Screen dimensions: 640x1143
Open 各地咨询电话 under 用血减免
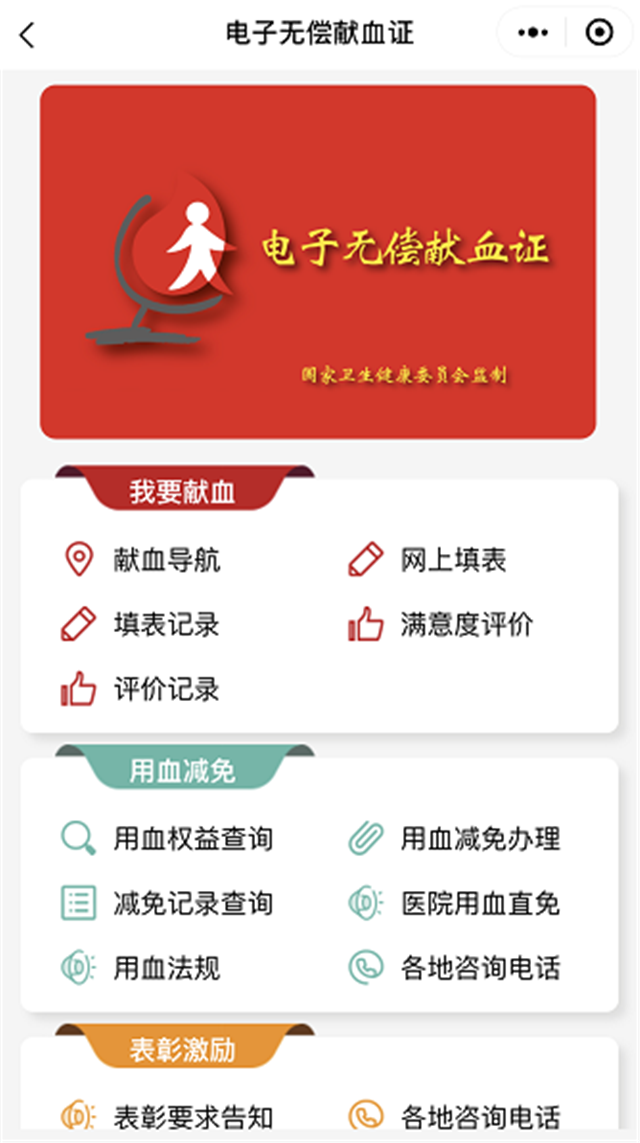(455, 968)
